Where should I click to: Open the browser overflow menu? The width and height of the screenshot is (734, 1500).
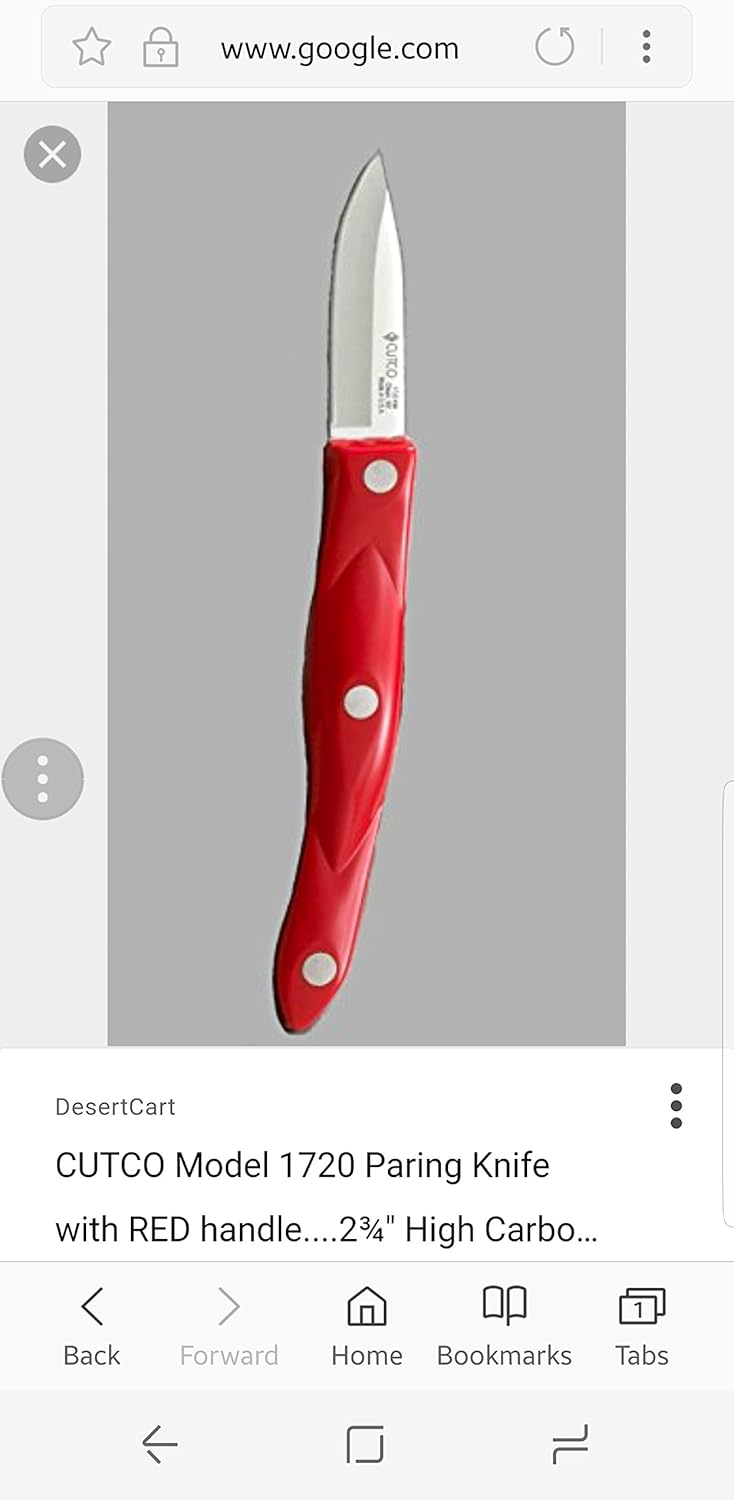[x=646, y=47]
